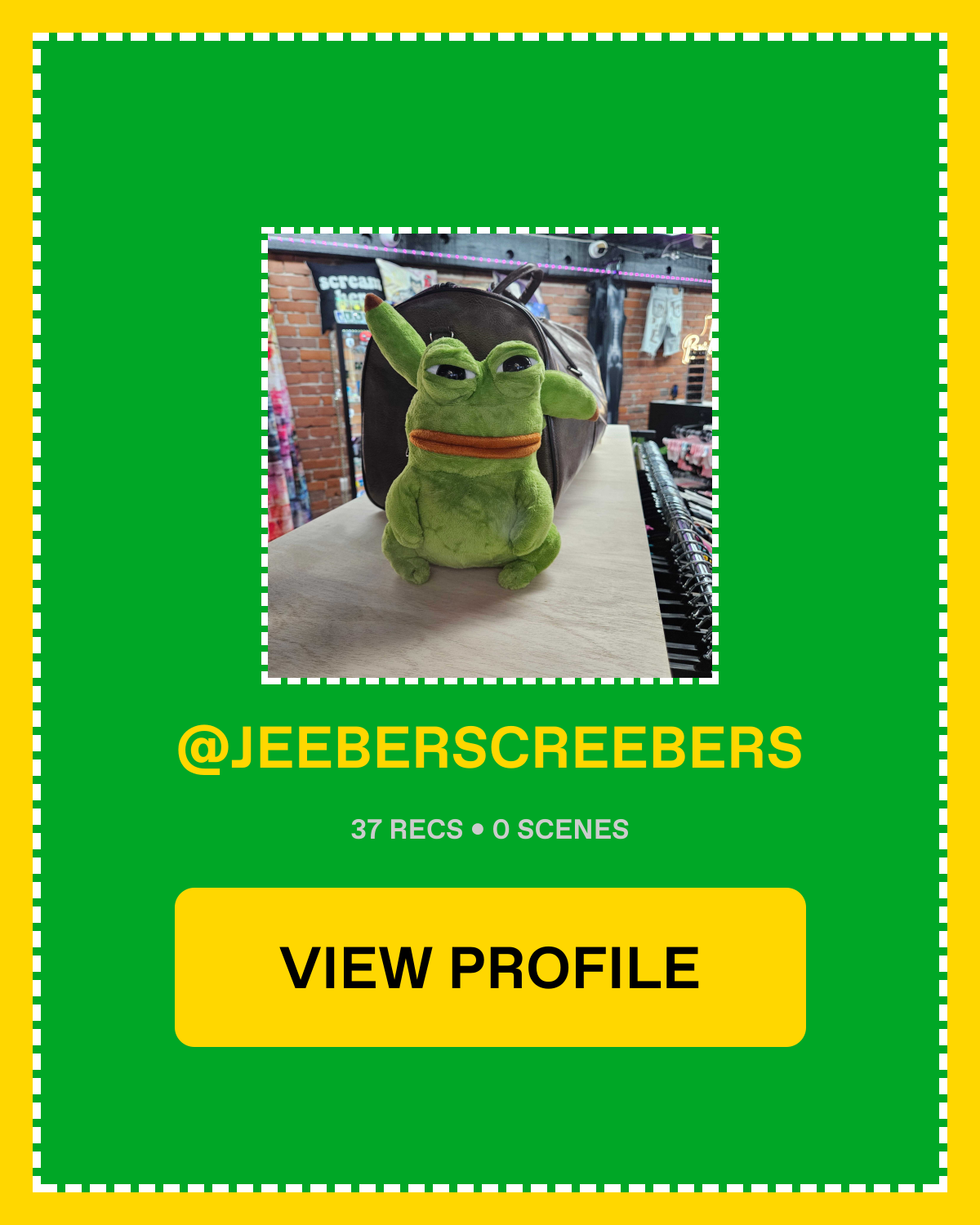Image resolution: width=980 pixels, height=1225 pixels.
Task: Tap the View Profile button
Action: [x=490, y=967]
